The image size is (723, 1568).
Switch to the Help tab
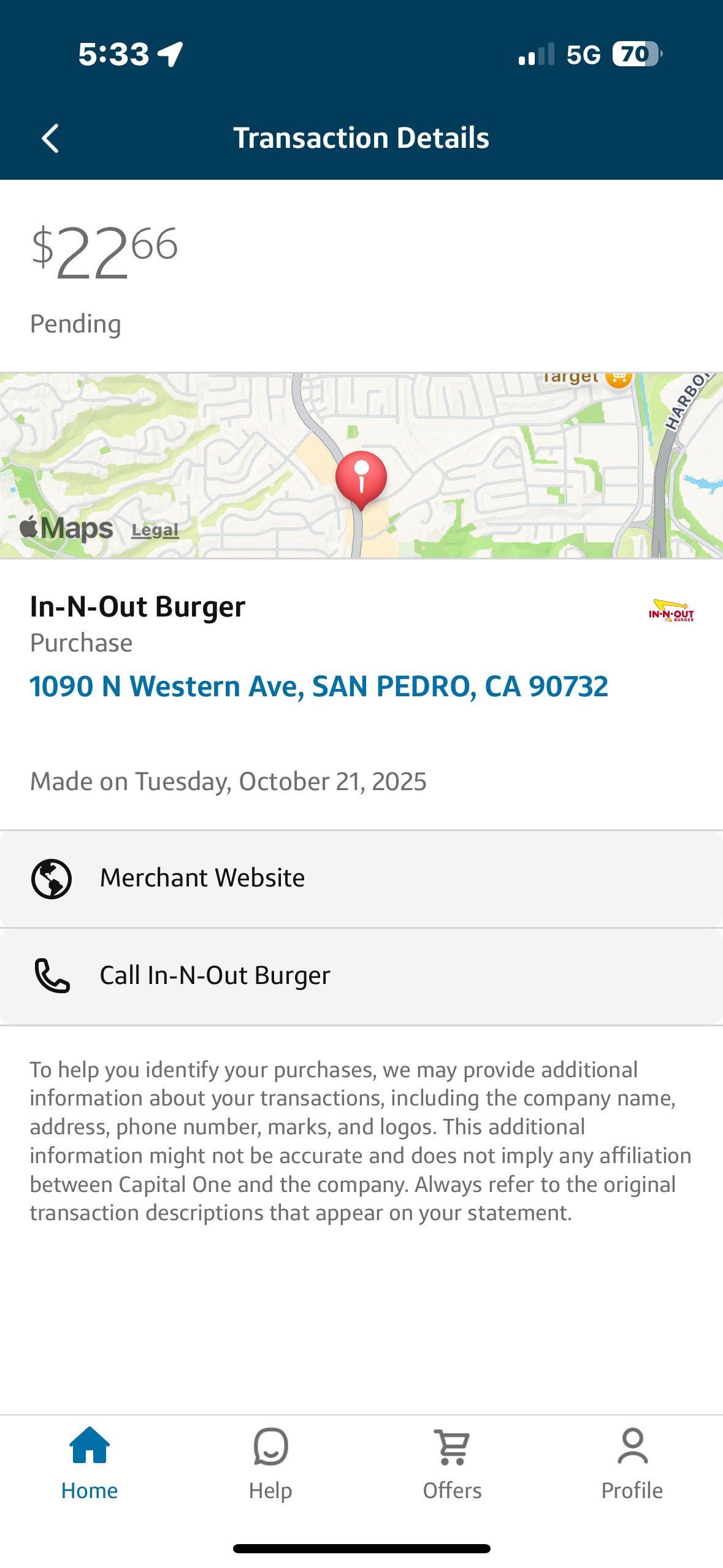(270, 1464)
